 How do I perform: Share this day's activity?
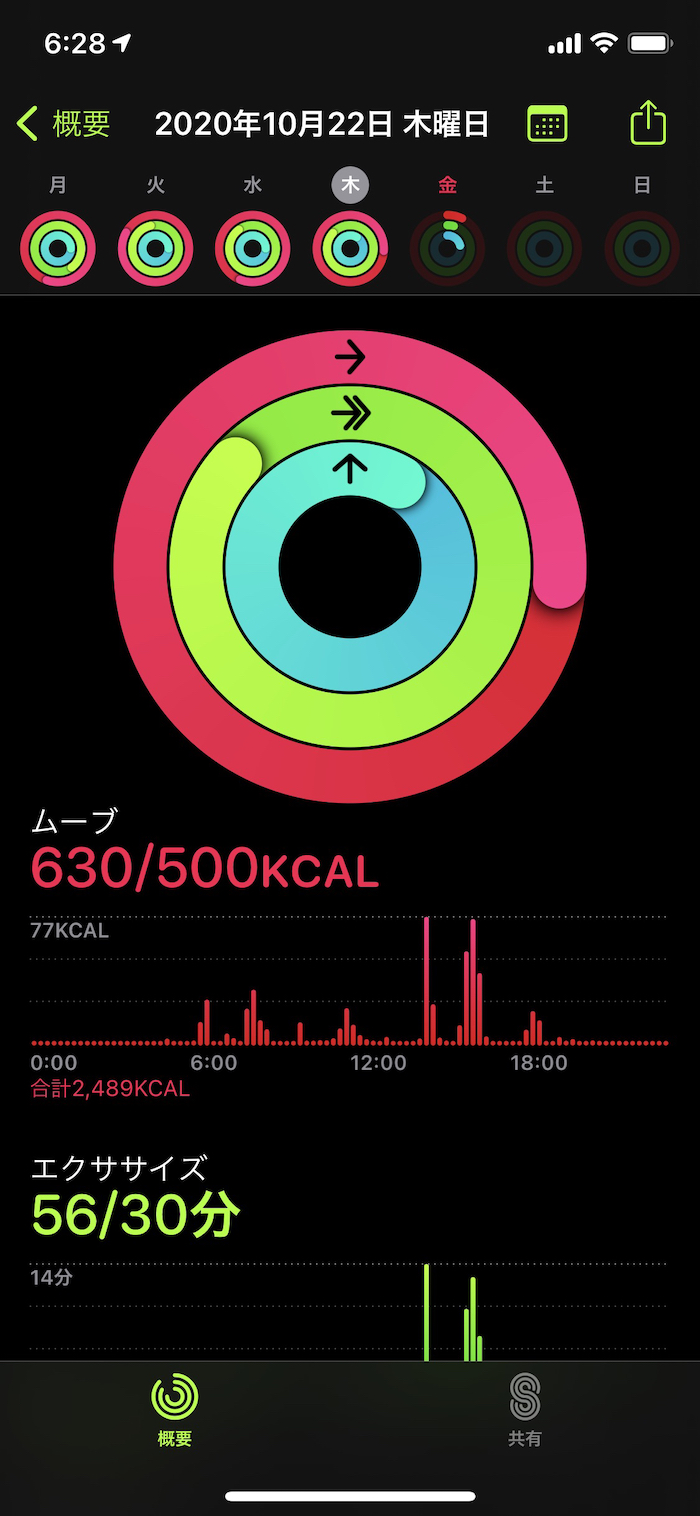pos(648,124)
